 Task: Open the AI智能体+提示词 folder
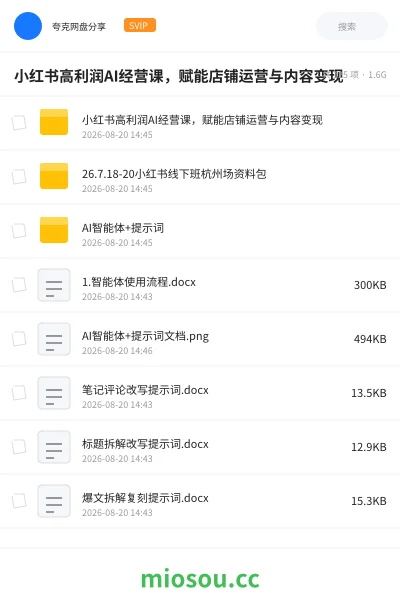pos(200,231)
